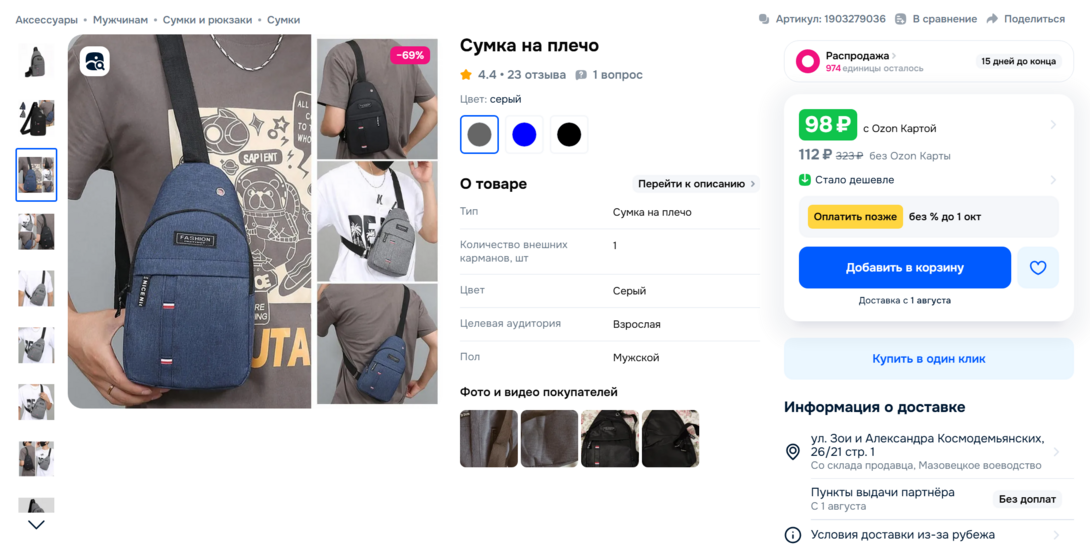This screenshot has width=1090, height=554.
Task: Add the bag to the cart
Action: pyautogui.click(x=904, y=268)
